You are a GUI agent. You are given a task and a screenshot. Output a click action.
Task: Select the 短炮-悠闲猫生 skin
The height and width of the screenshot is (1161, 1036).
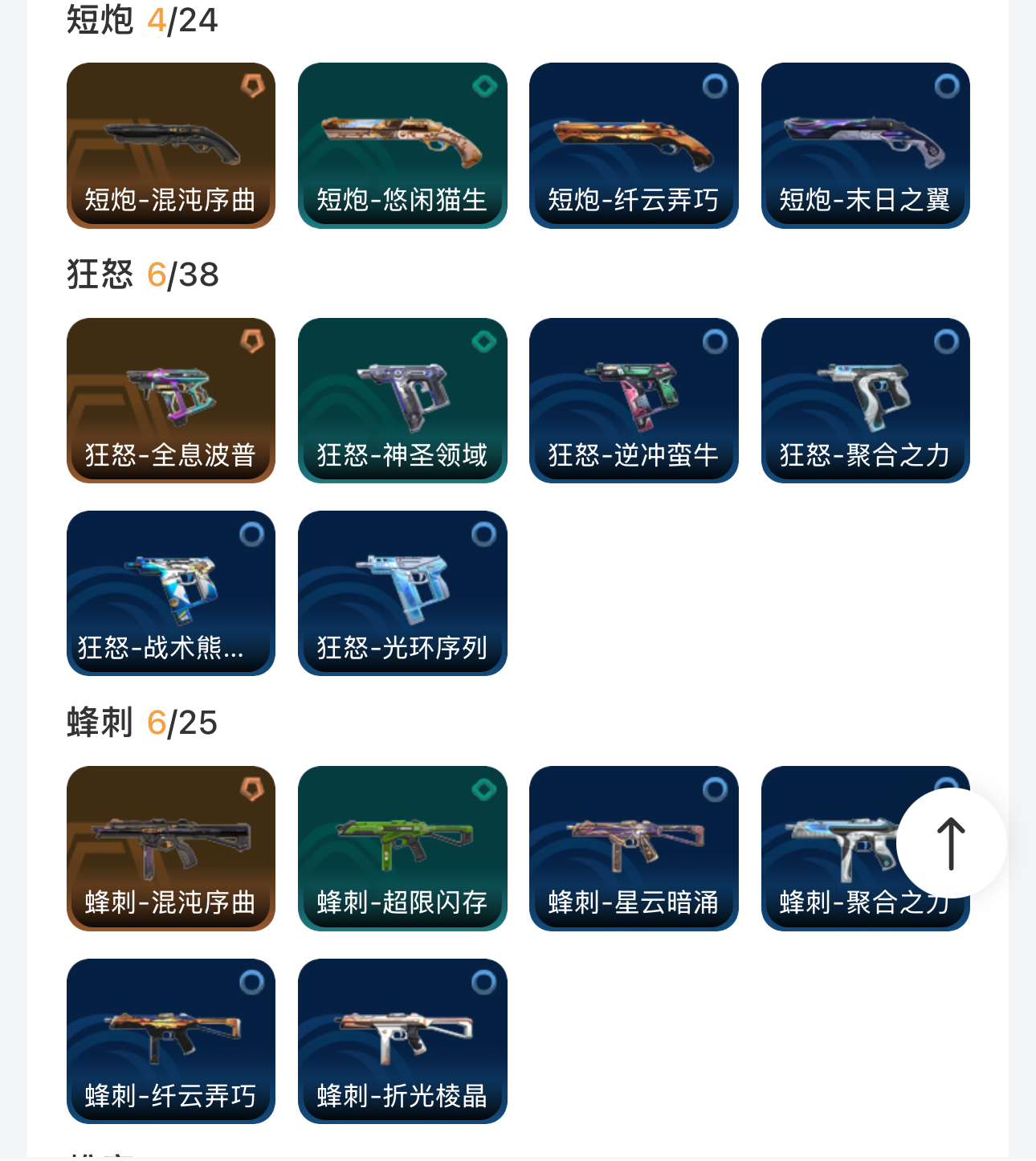point(402,145)
